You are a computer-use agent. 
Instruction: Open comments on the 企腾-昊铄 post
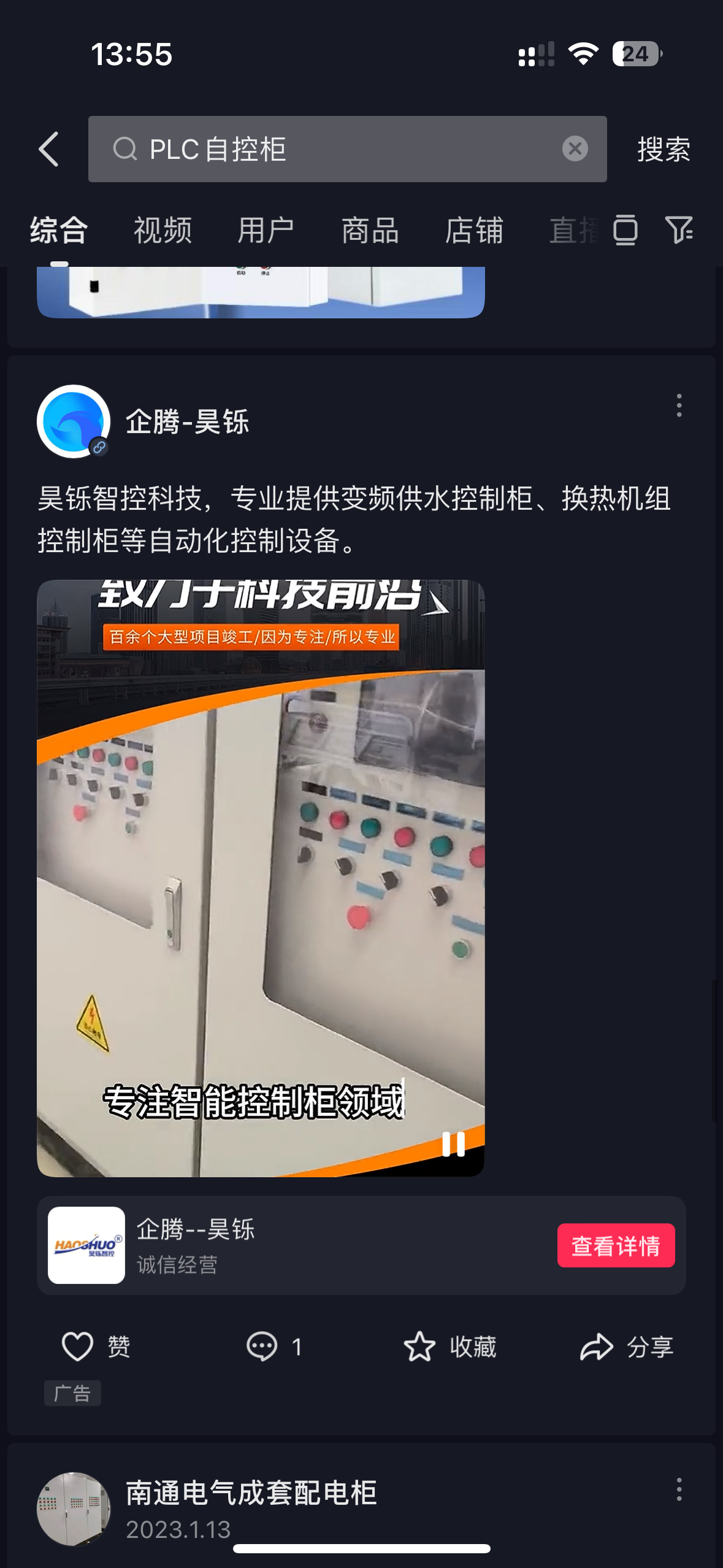(274, 1347)
